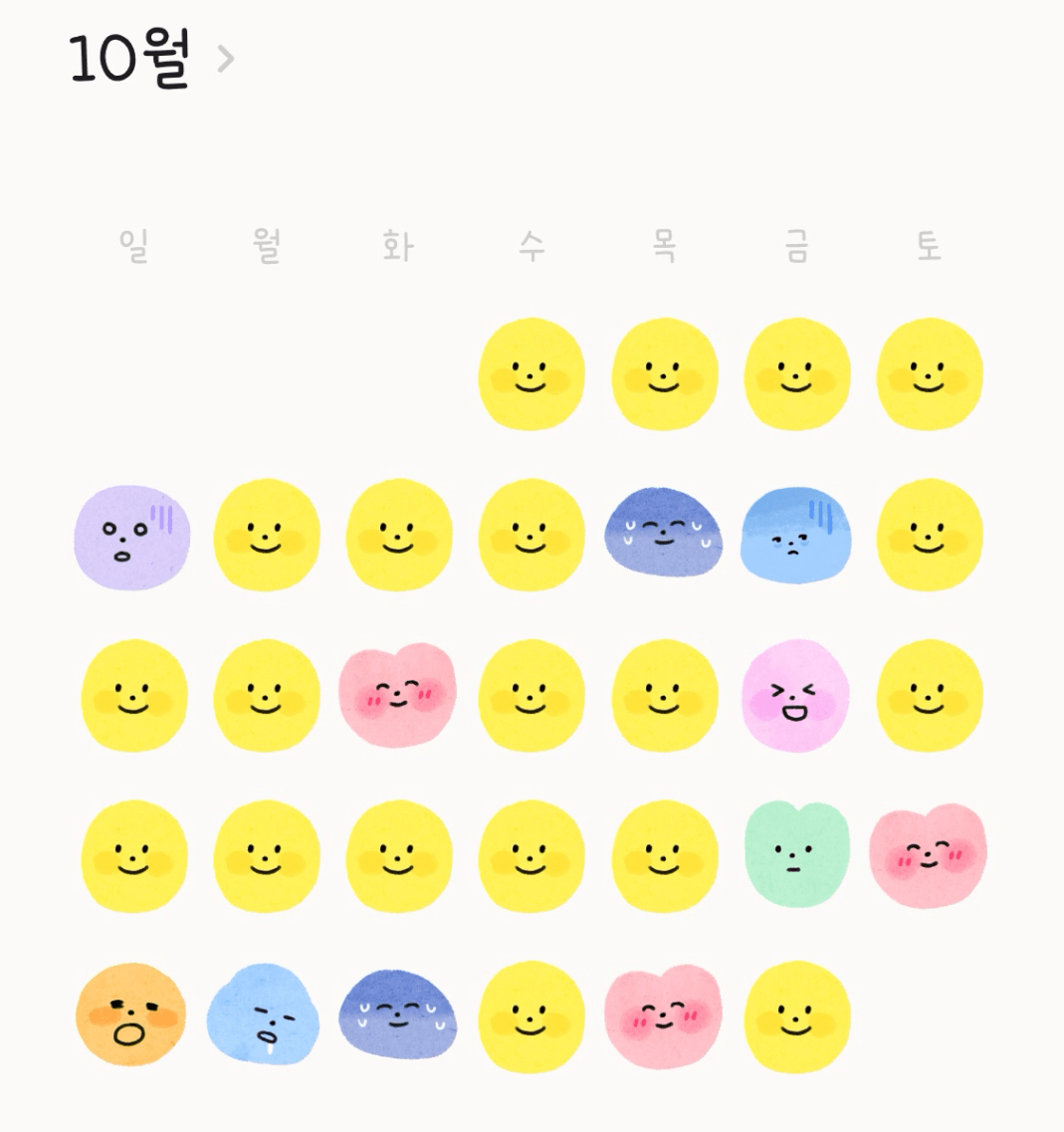Viewport: 1064px width, 1132px height.
Task: Tap the dark blue sweating face under 화
Action: click(397, 1015)
